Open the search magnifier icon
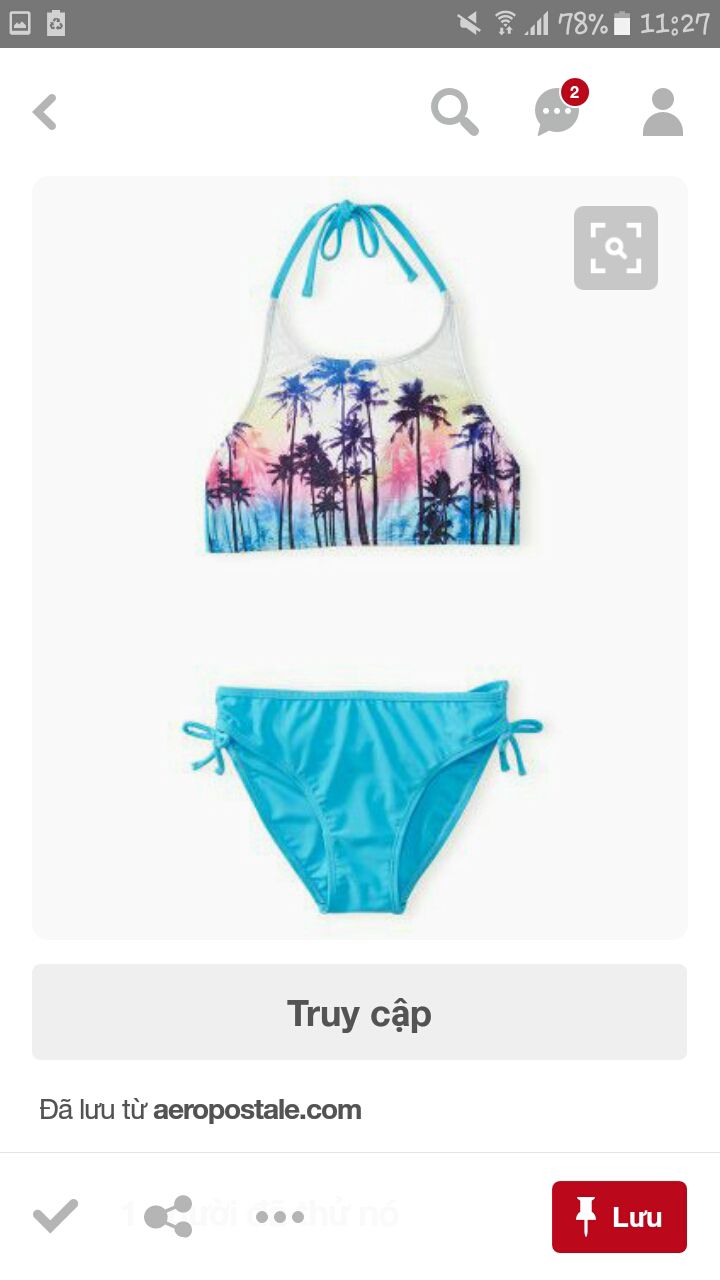Screen dimensions: 720x1280 coord(455,111)
